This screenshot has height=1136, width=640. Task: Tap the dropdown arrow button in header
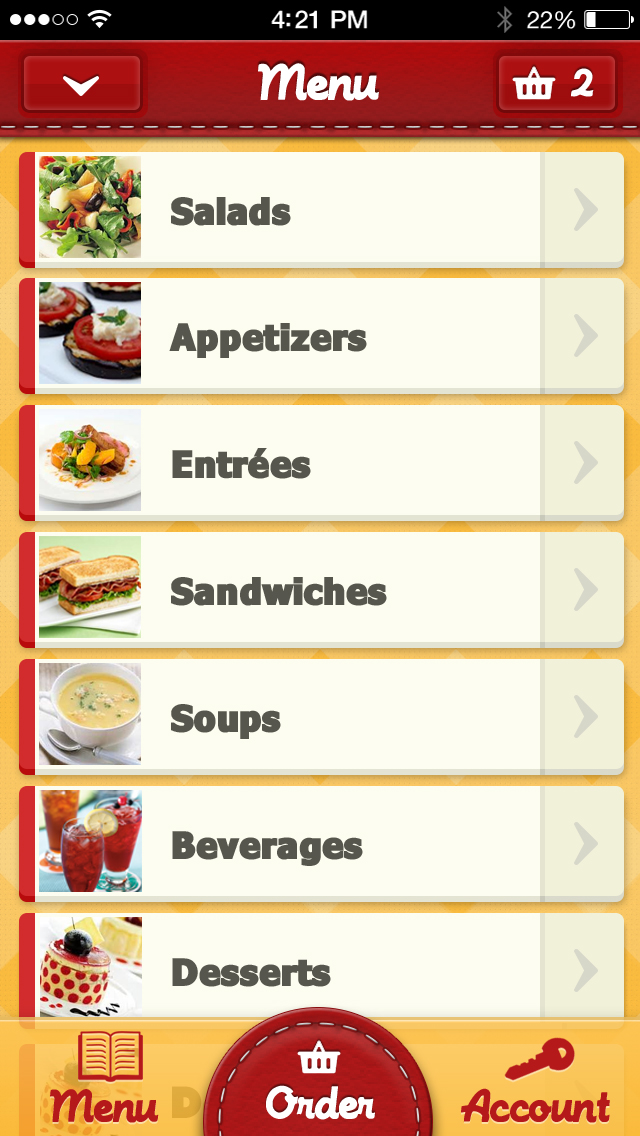82,84
